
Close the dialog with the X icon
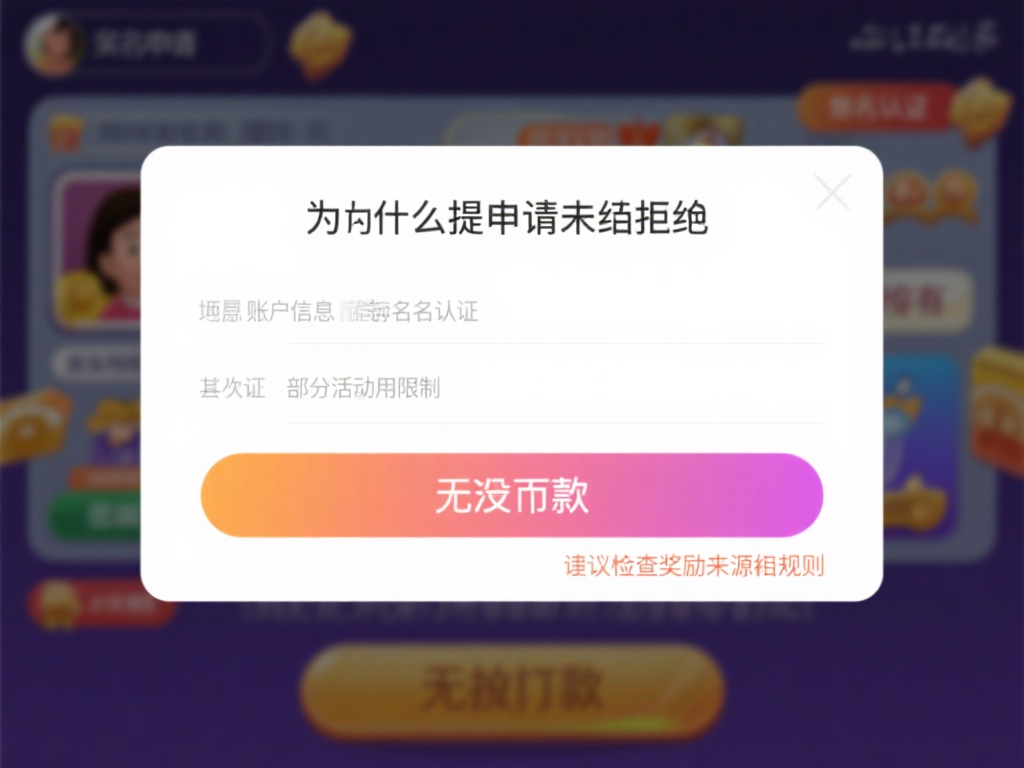coord(832,192)
